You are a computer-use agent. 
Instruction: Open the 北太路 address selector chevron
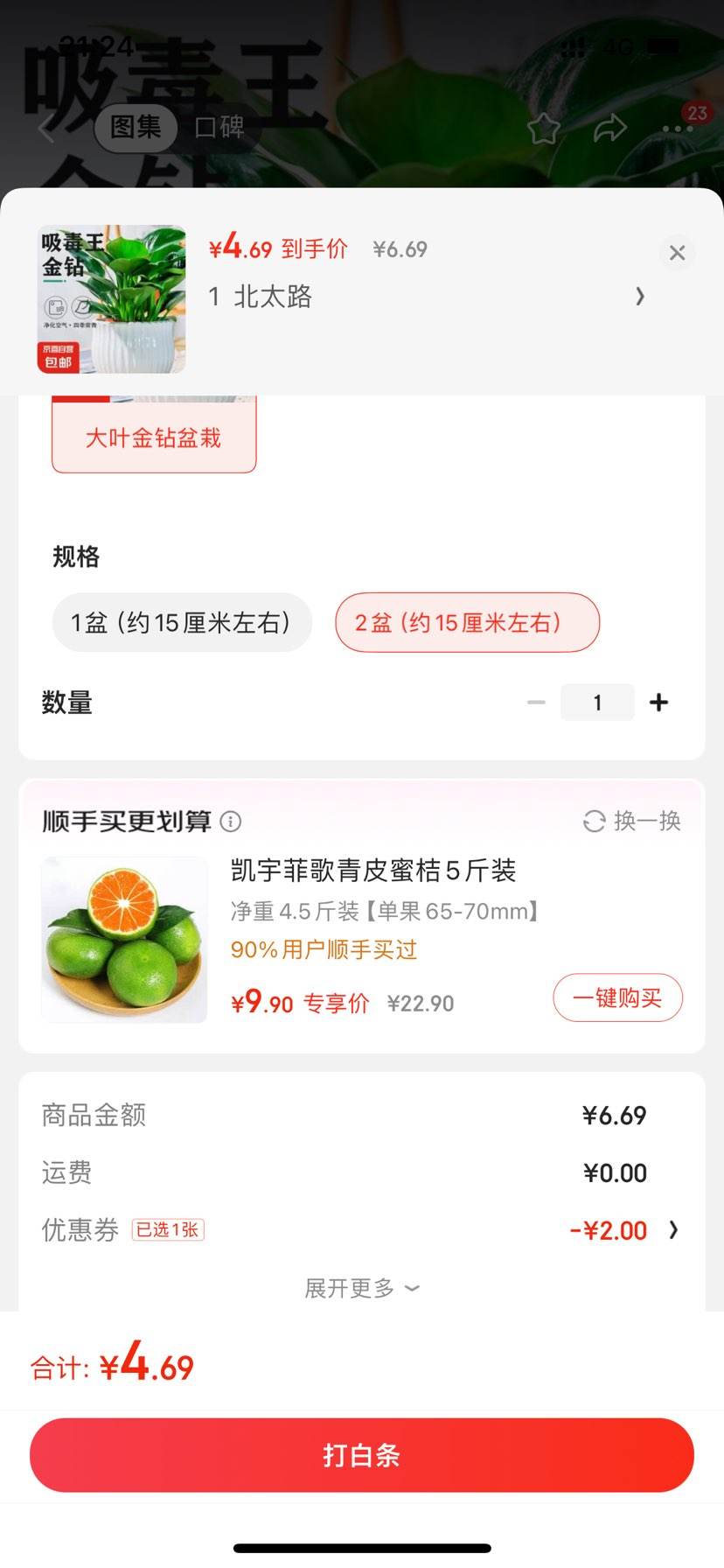640,297
